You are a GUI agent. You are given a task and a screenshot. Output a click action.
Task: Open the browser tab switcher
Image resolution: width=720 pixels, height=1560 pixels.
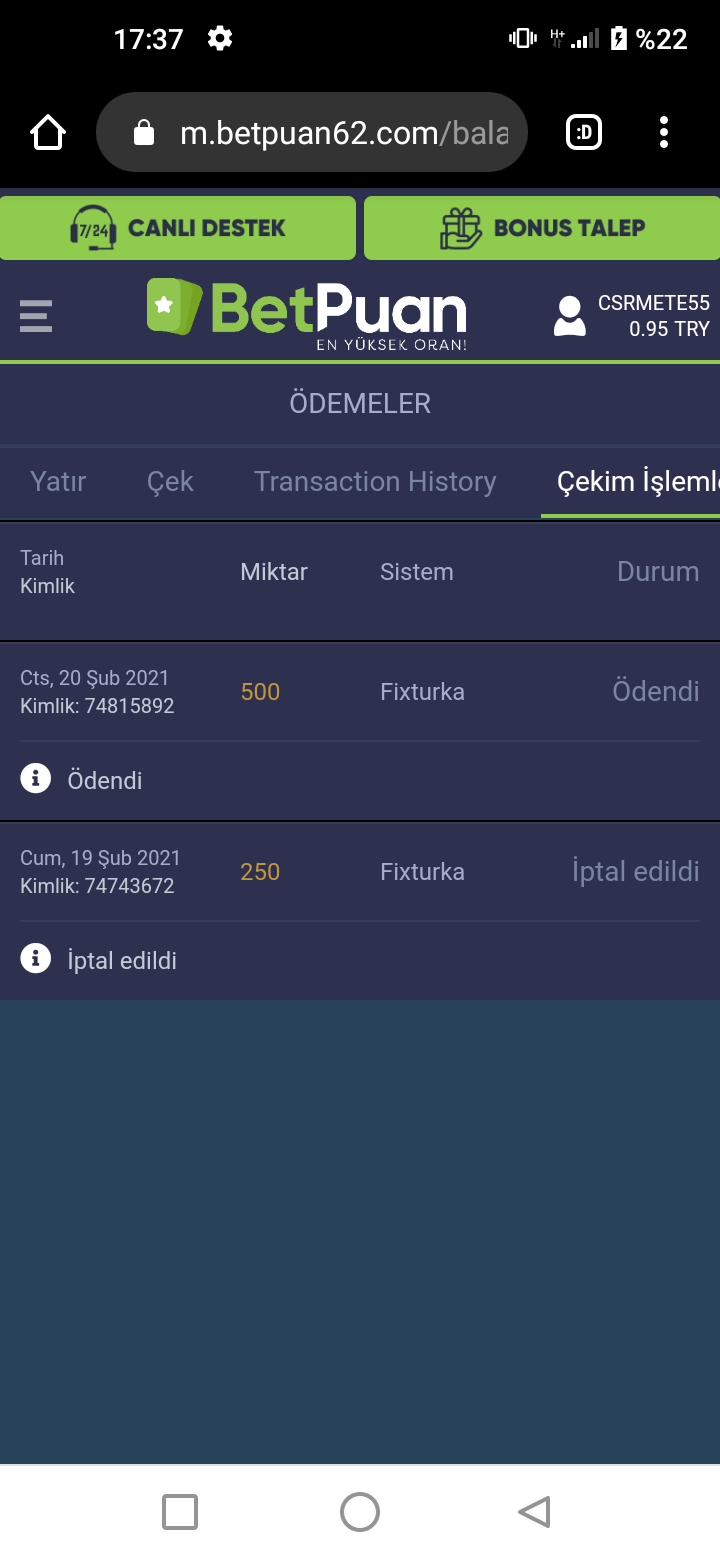point(584,132)
